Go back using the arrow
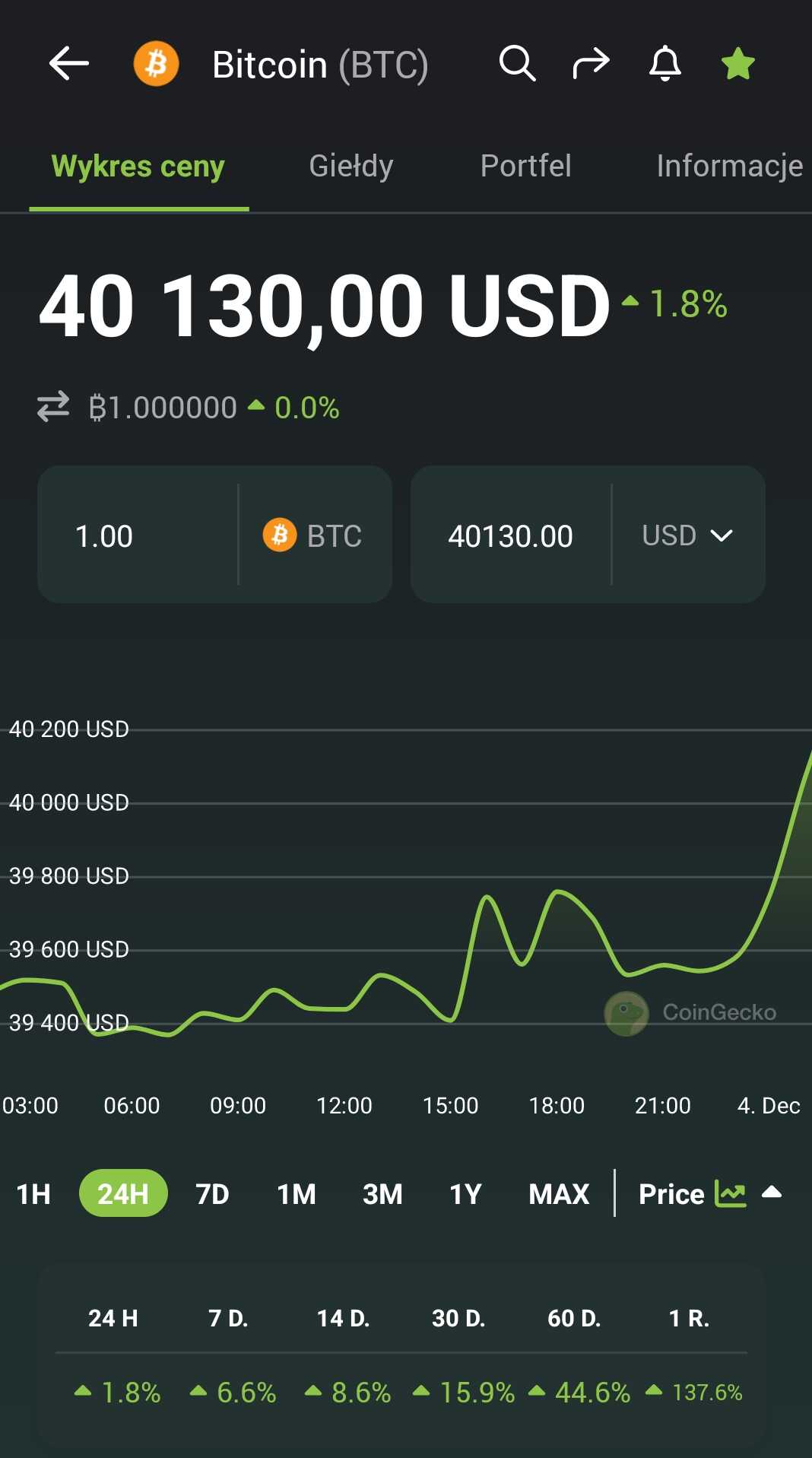This screenshot has height=1458, width=812. [68, 63]
